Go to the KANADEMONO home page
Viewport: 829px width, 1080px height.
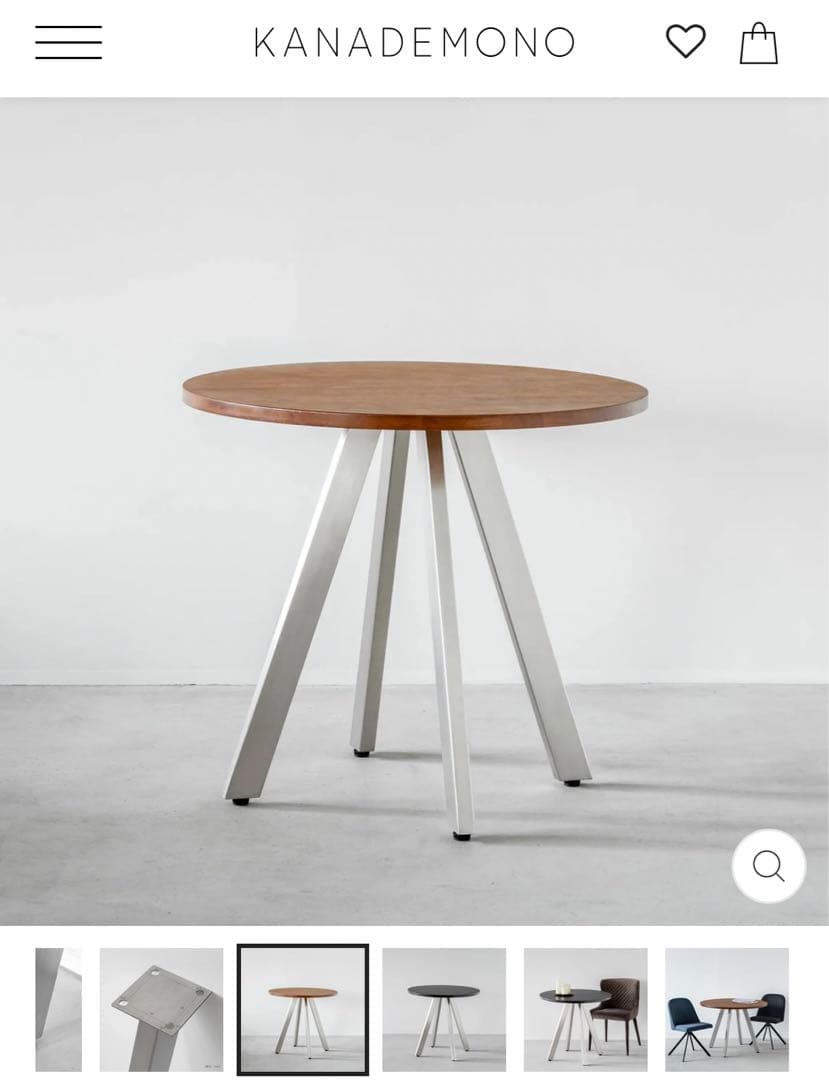[414, 43]
